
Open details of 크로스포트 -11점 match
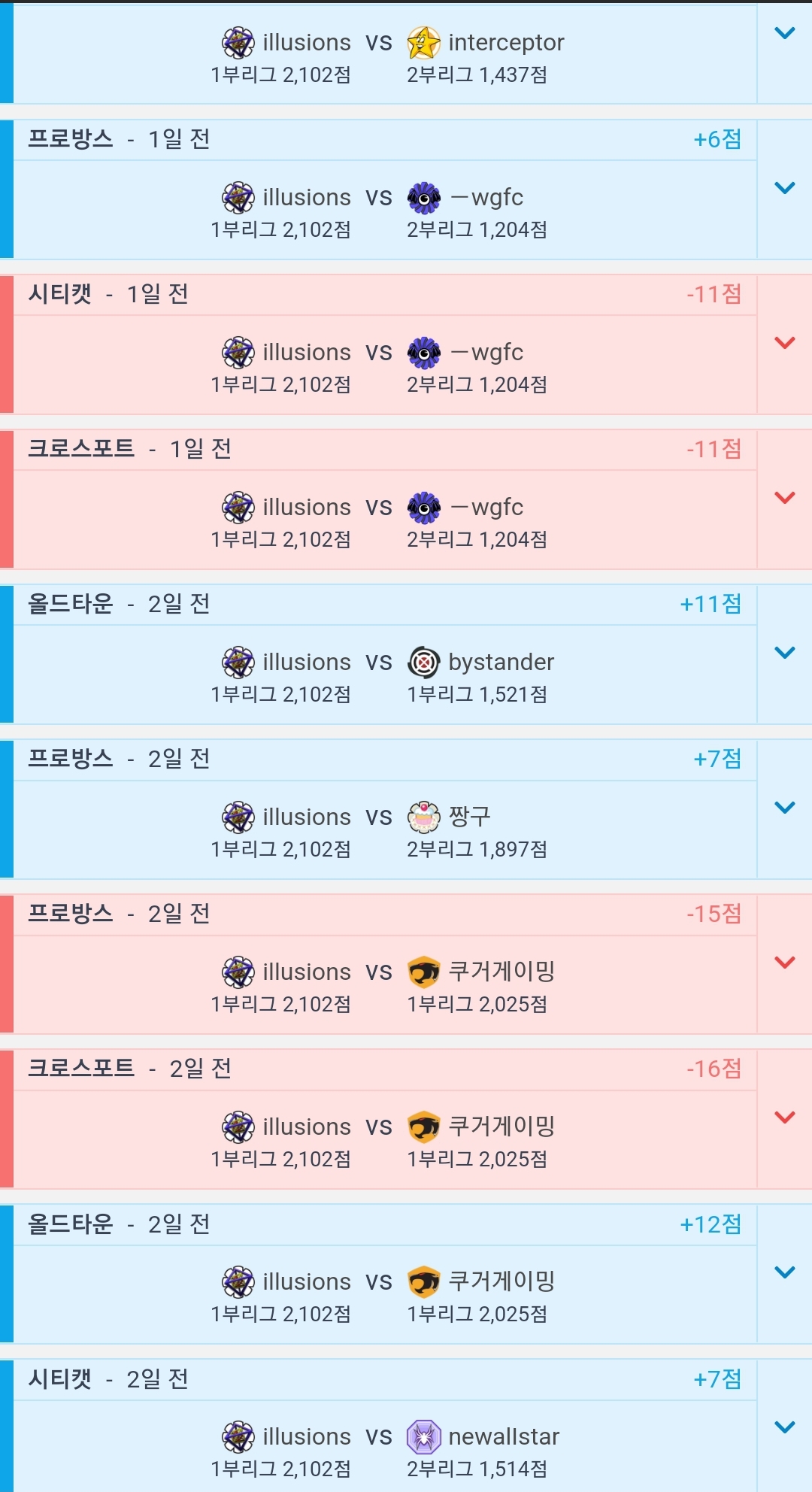click(x=784, y=498)
